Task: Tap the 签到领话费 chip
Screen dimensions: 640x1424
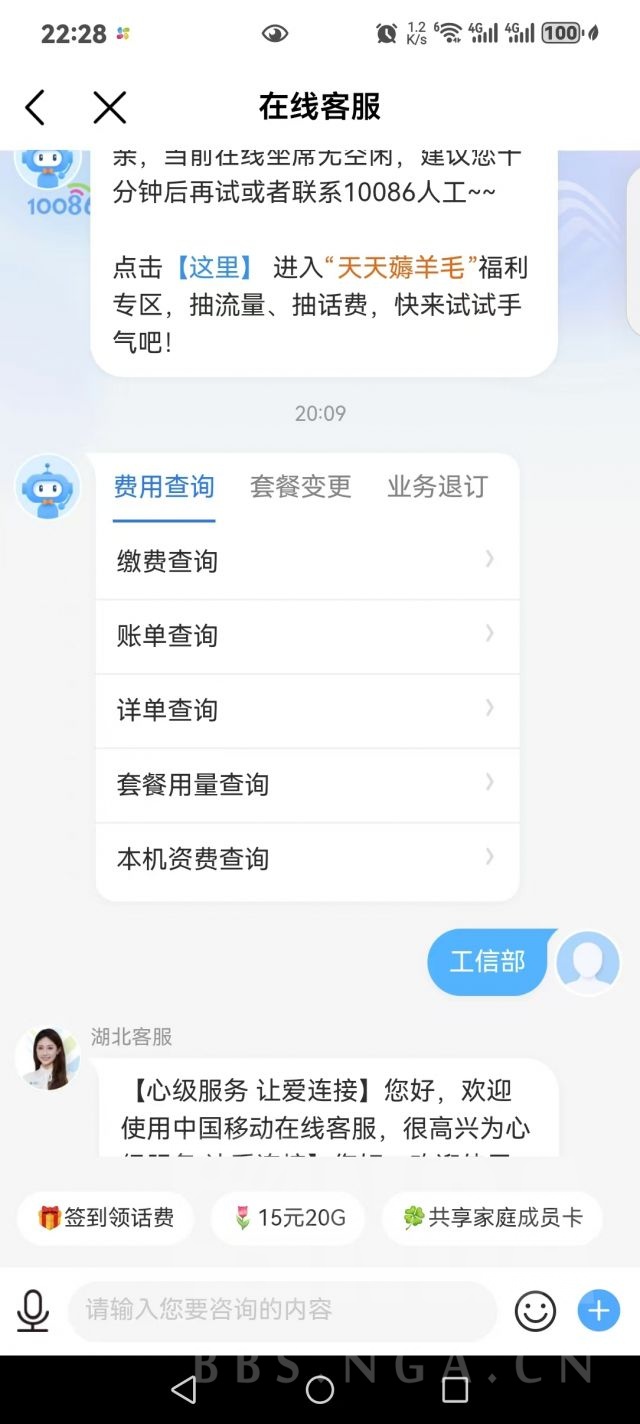Action: click(106, 1217)
